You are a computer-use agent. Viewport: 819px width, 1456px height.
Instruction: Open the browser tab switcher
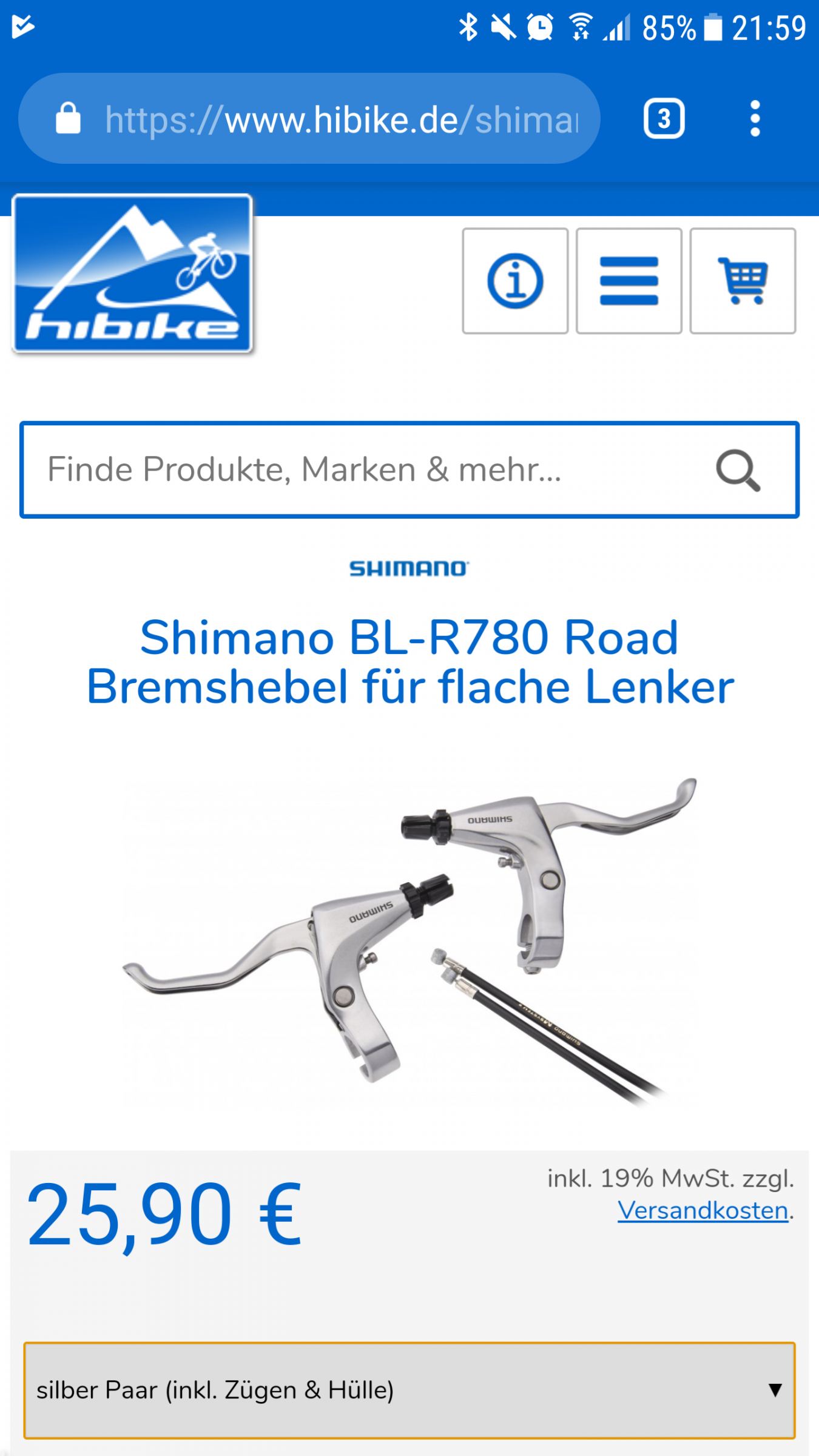[664, 119]
